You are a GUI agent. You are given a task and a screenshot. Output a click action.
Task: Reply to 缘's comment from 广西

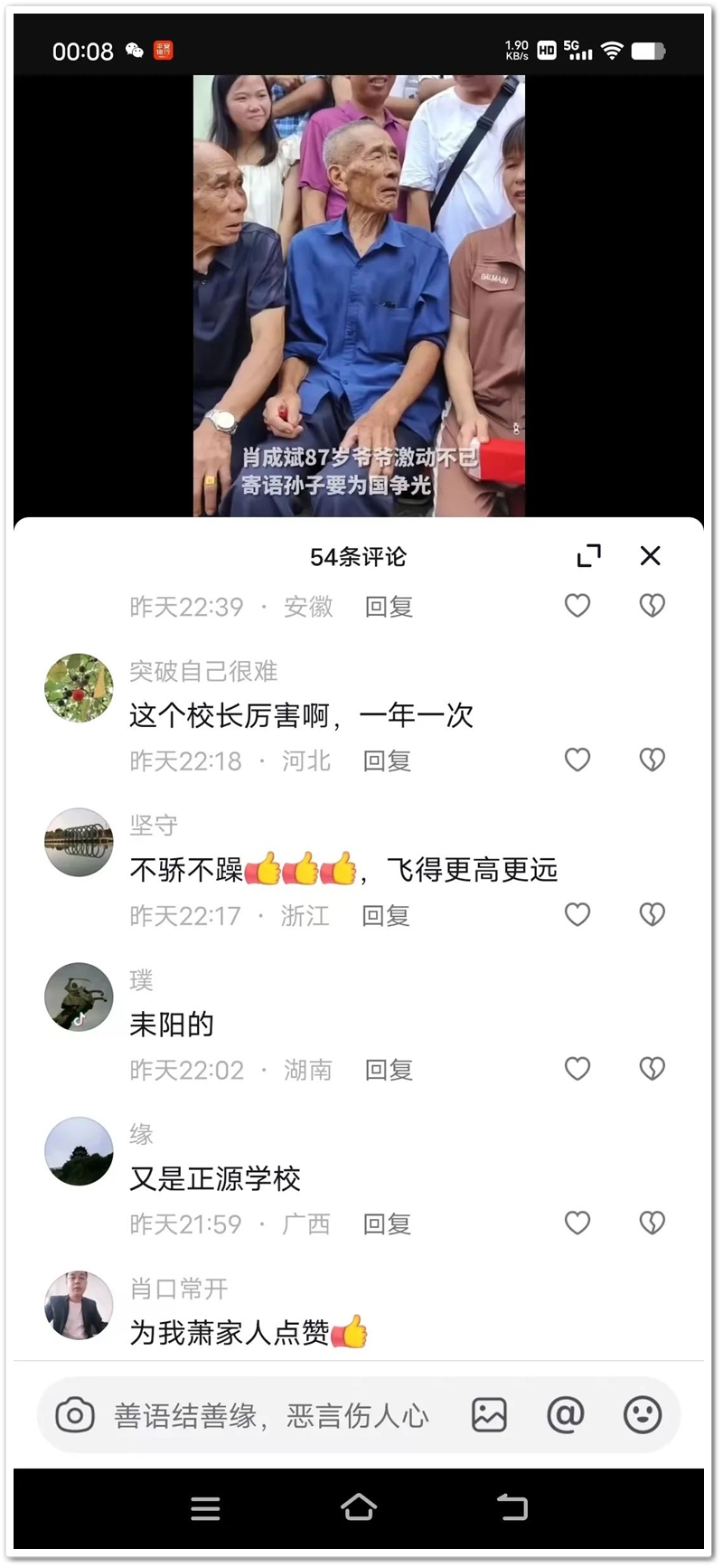(387, 1224)
